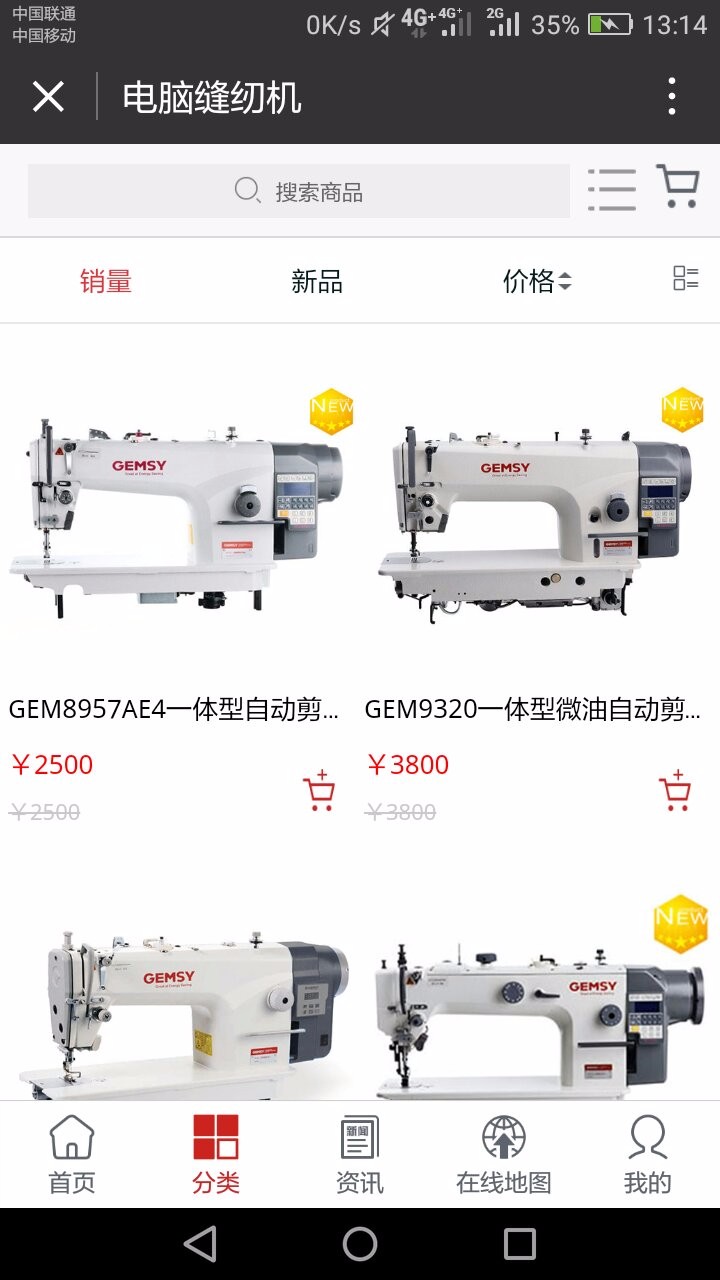The height and width of the screenshot is (1280, 720).
Task: Add GEM9320 to cart
Action: click(676, 790)
